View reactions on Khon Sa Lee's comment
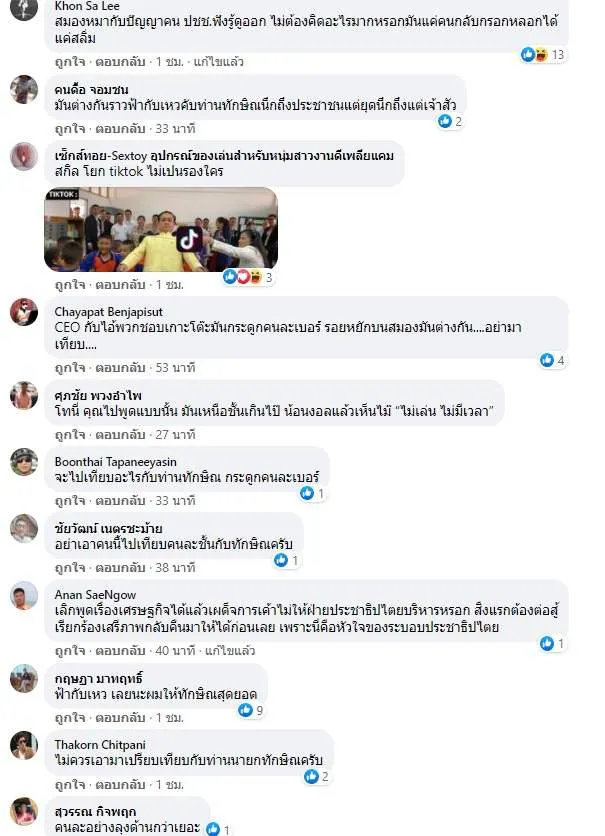 coord(543,55)
